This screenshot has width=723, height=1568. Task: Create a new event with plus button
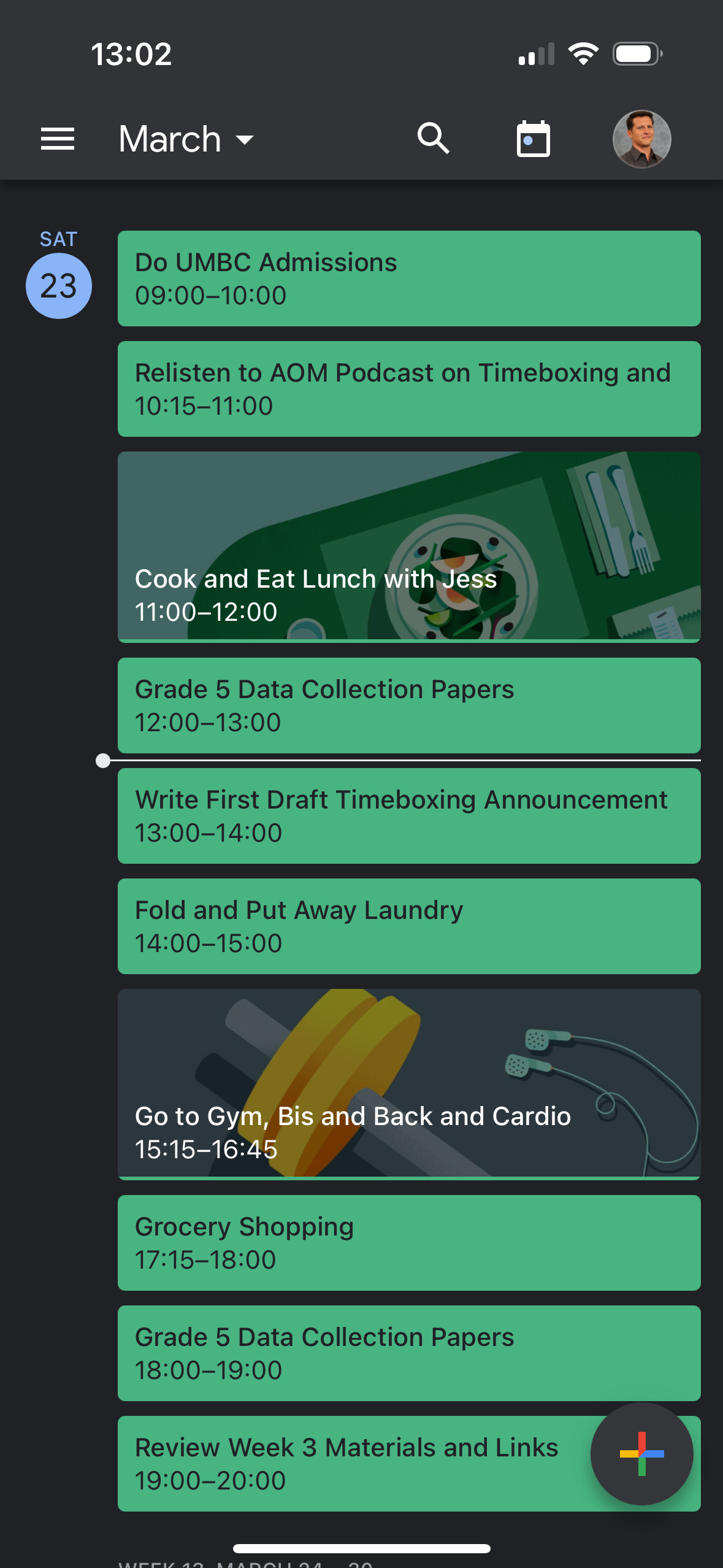[641, 1454]
